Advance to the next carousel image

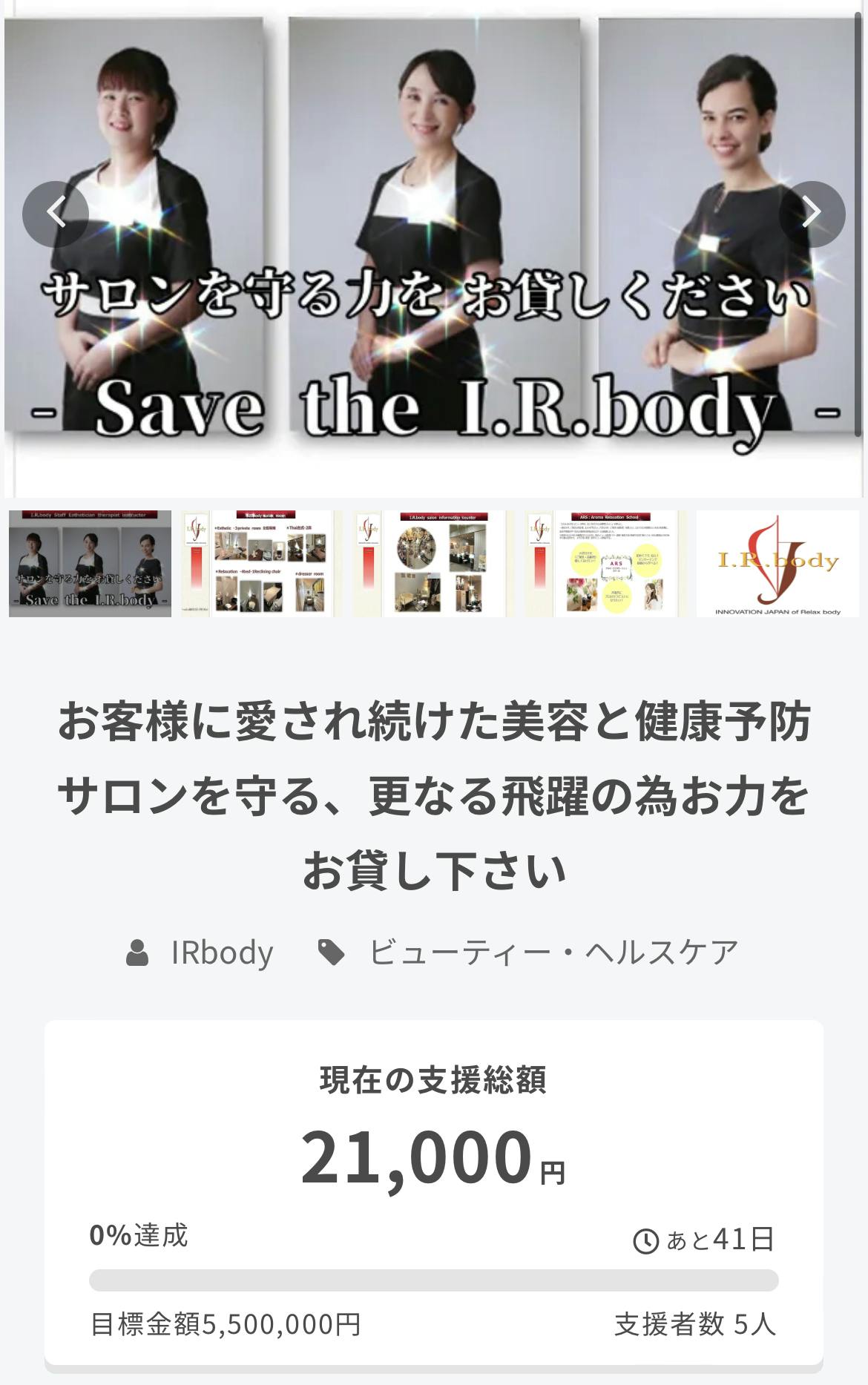click(812, 214)
